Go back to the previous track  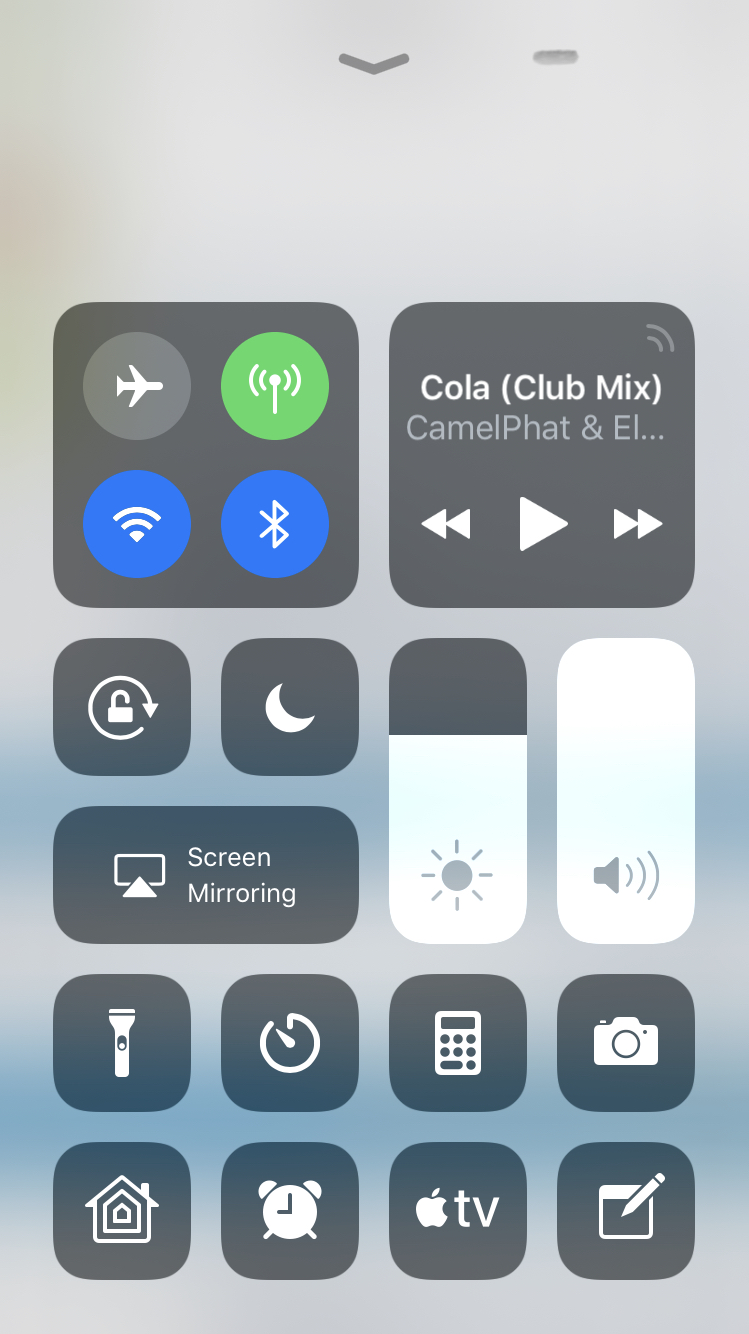coord(446,523)
